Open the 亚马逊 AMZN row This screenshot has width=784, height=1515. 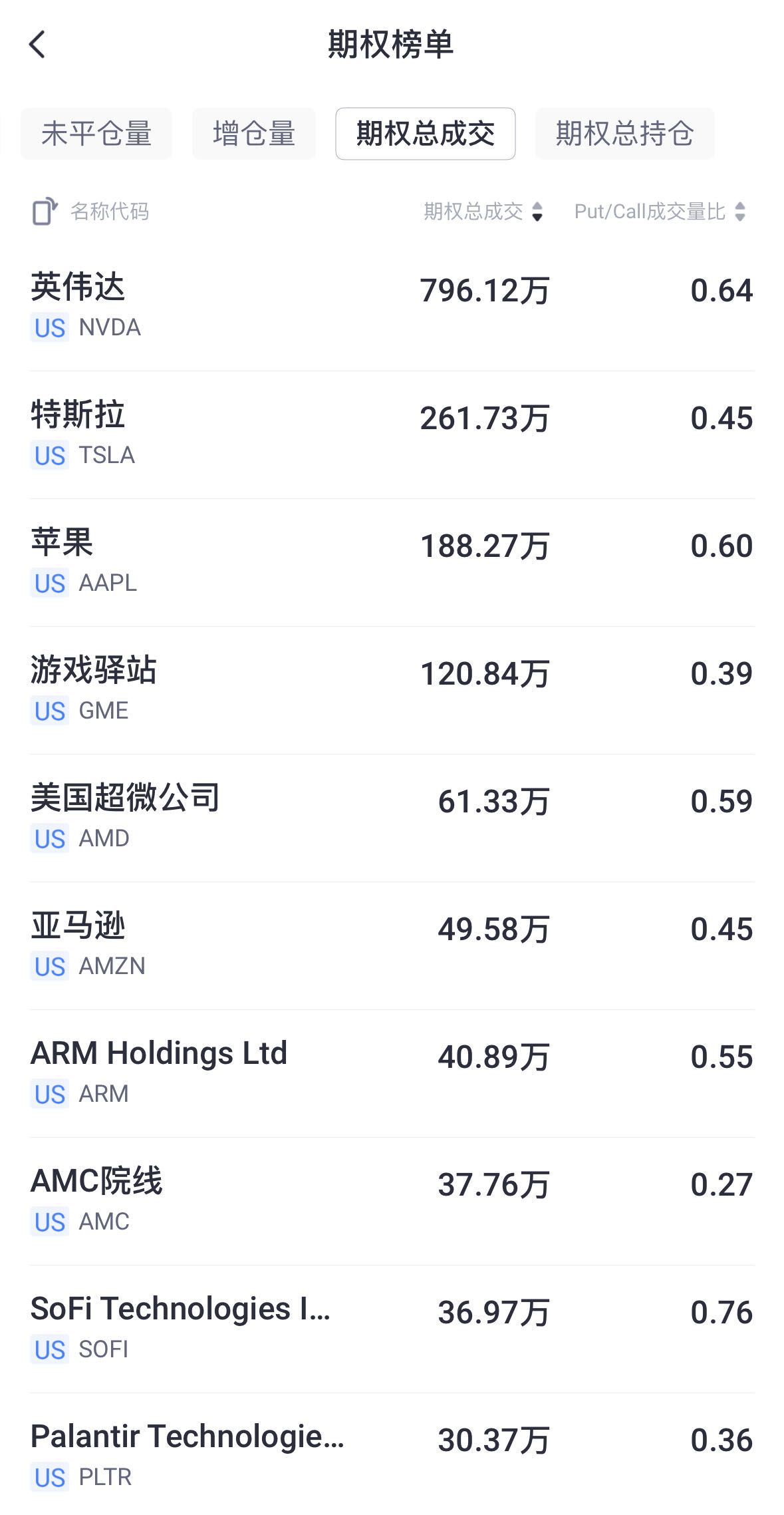[392, 945]
